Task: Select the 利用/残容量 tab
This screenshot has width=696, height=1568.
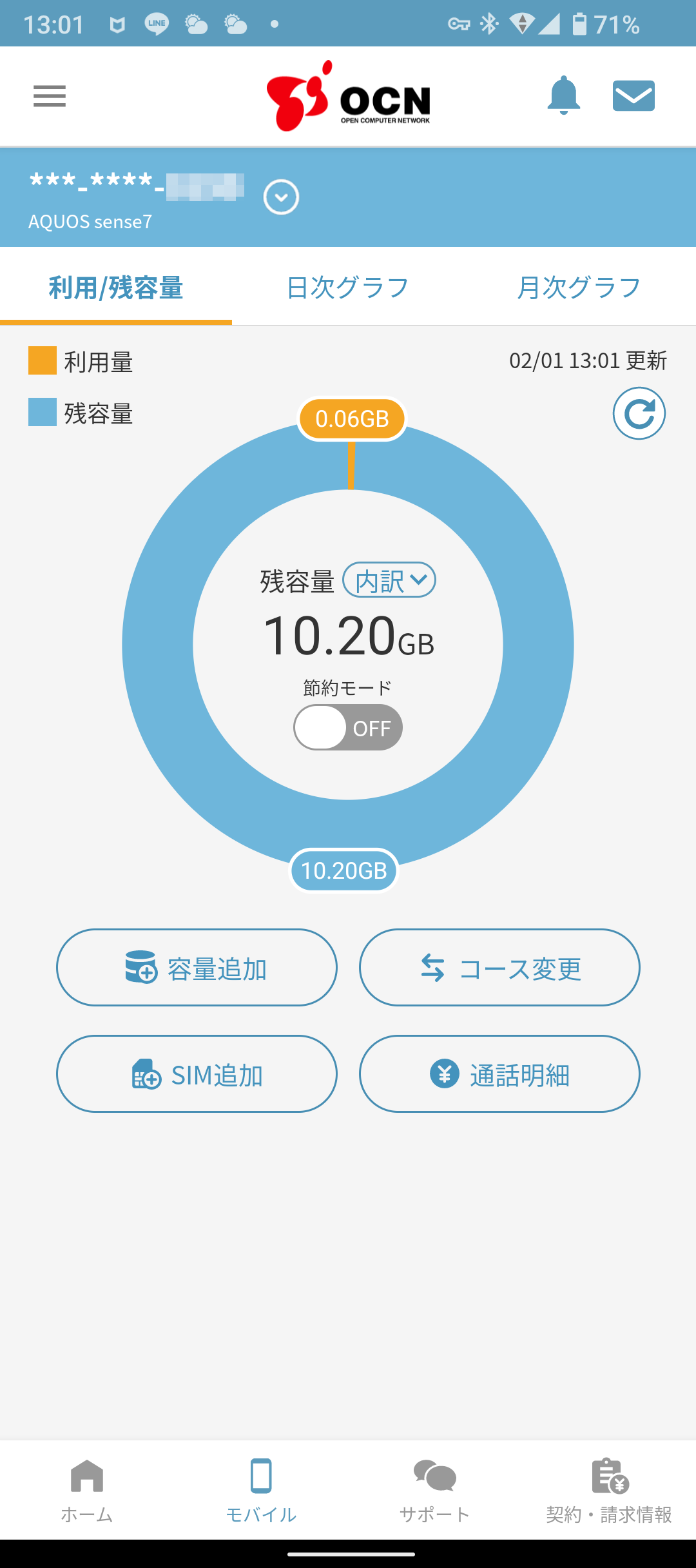Action: point(116,288)
